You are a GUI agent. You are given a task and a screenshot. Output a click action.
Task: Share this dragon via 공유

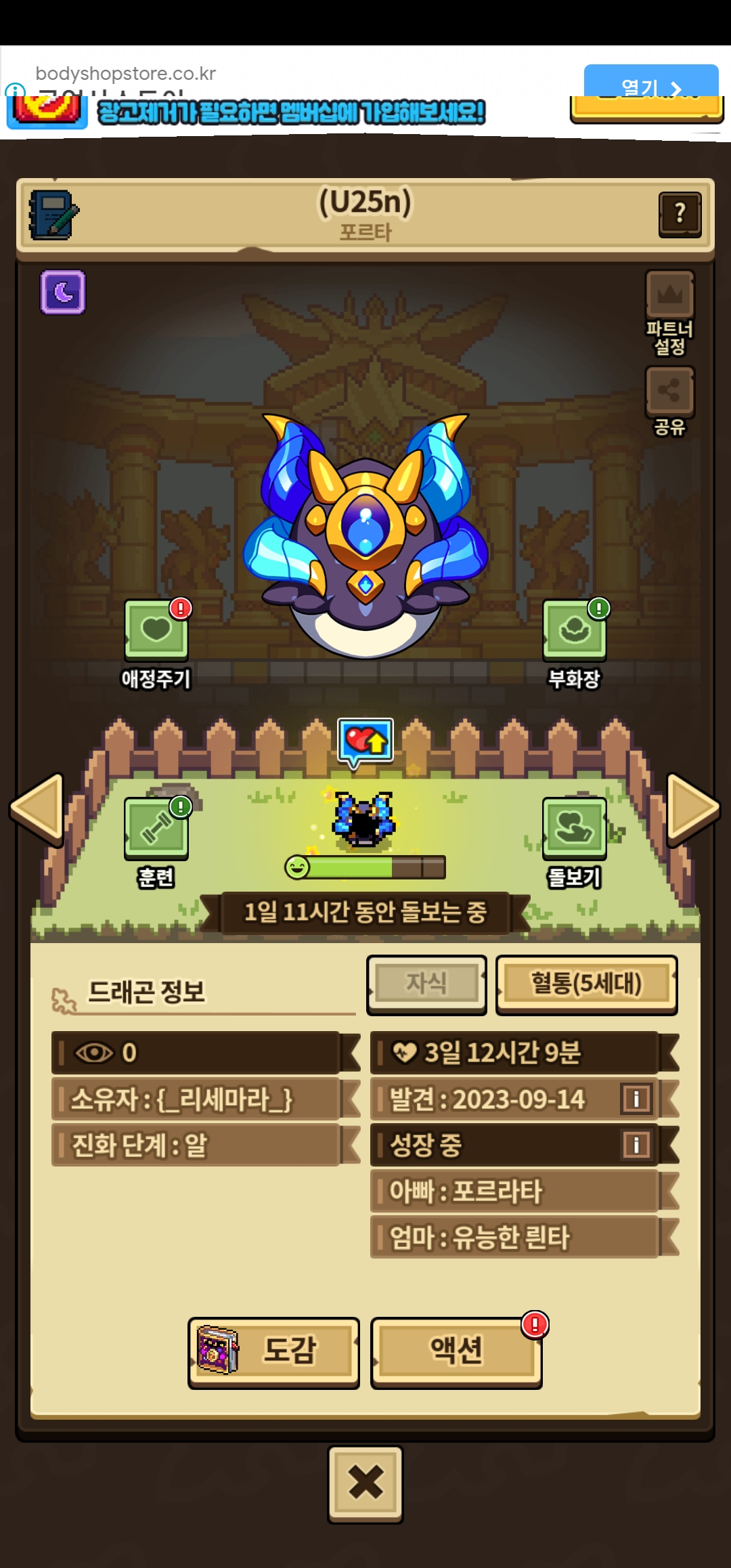click(669, 401)
